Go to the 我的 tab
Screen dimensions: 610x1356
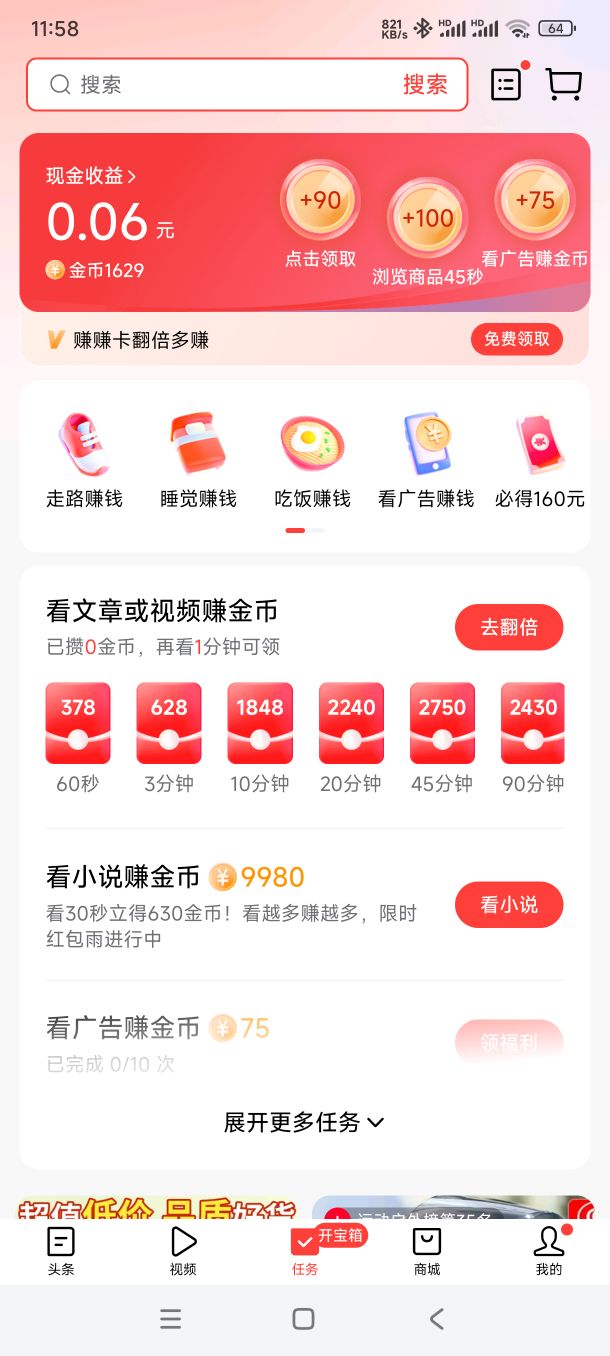[x=549, y=1251]
